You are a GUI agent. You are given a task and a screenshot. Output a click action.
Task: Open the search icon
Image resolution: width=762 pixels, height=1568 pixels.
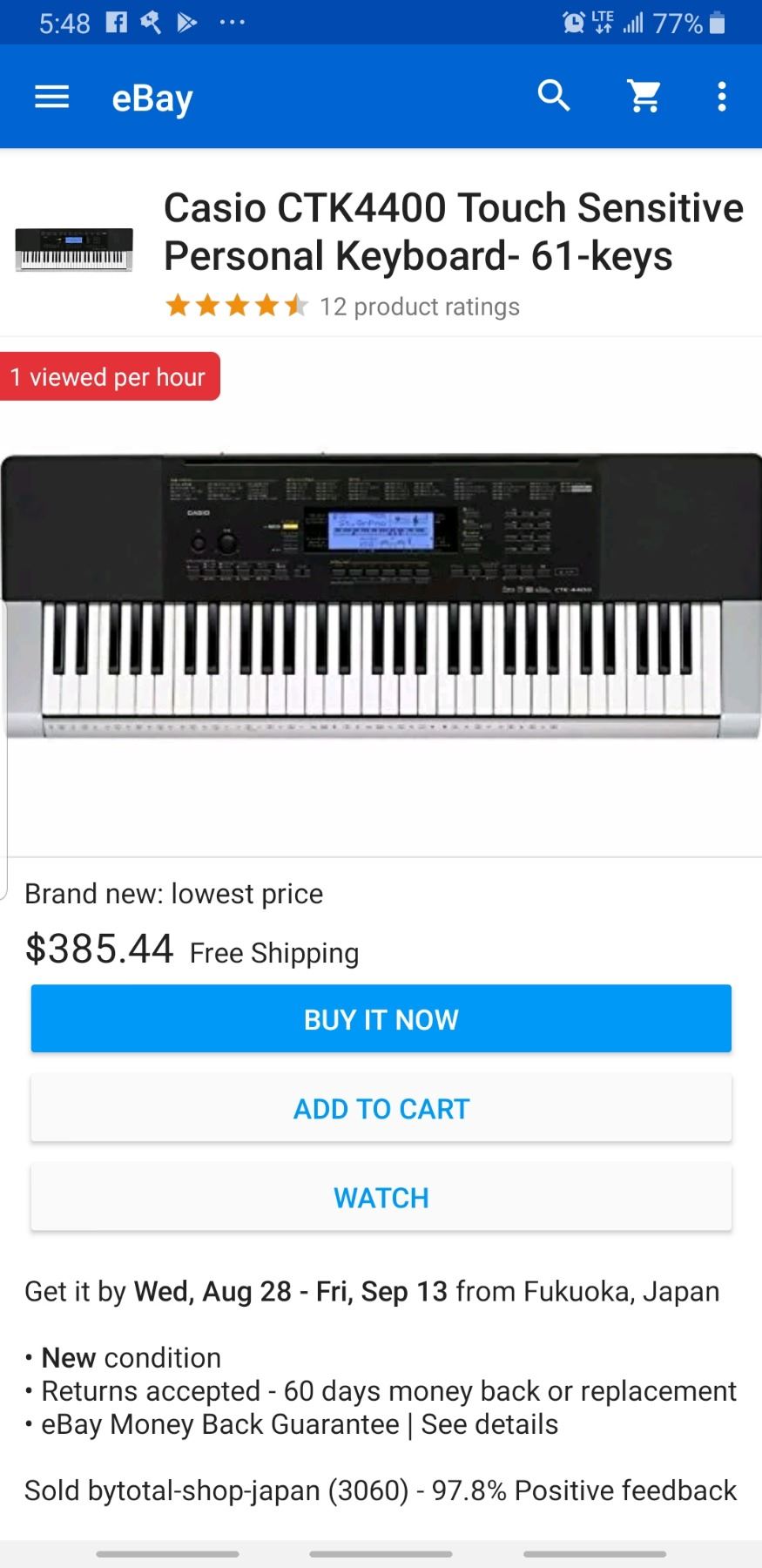point(554,96)
